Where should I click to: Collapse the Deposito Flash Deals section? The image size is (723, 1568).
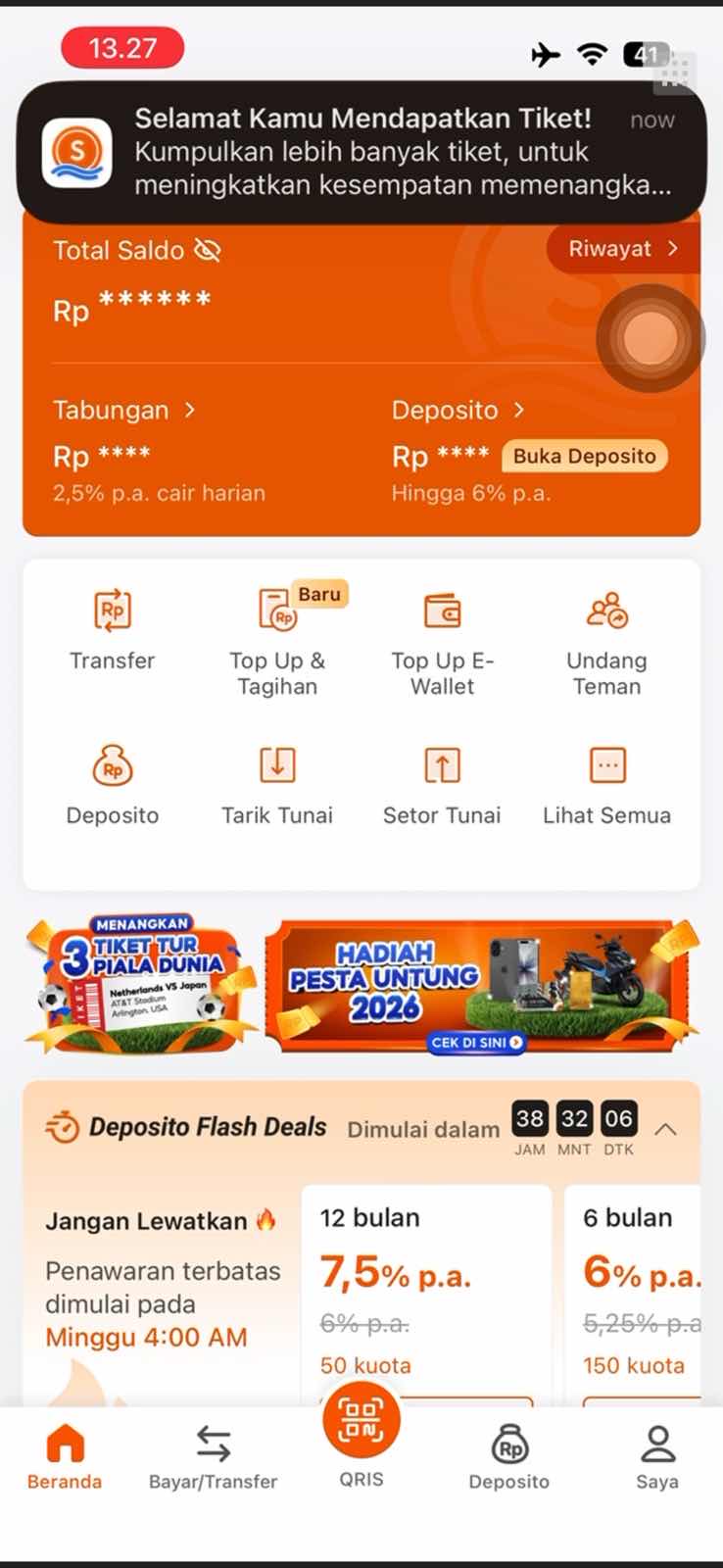[665, 1129]
